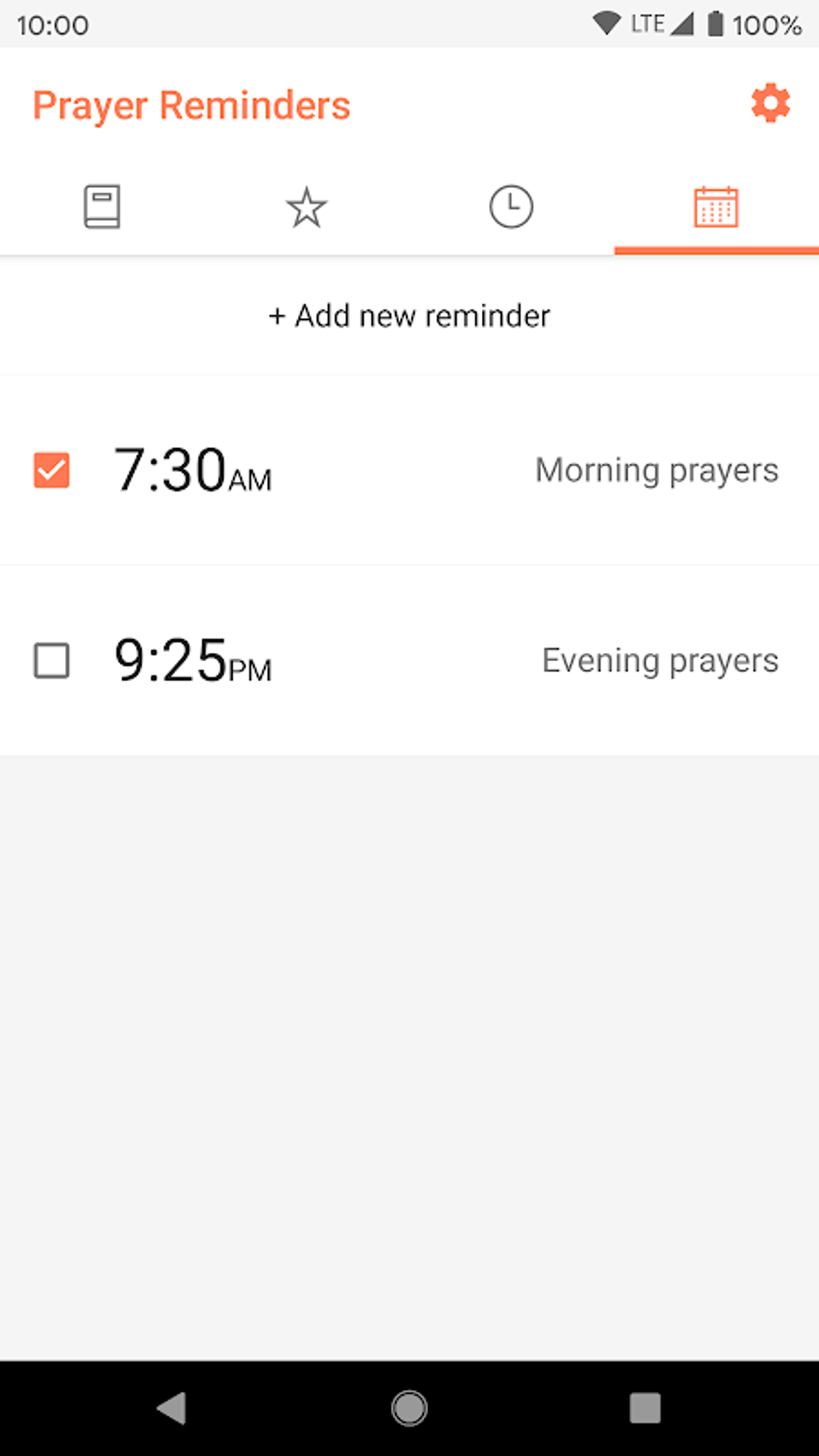Select the calendar reminders tab
Image resolution: width=819 pixels, height=1456 pixels.
point(715,207)
